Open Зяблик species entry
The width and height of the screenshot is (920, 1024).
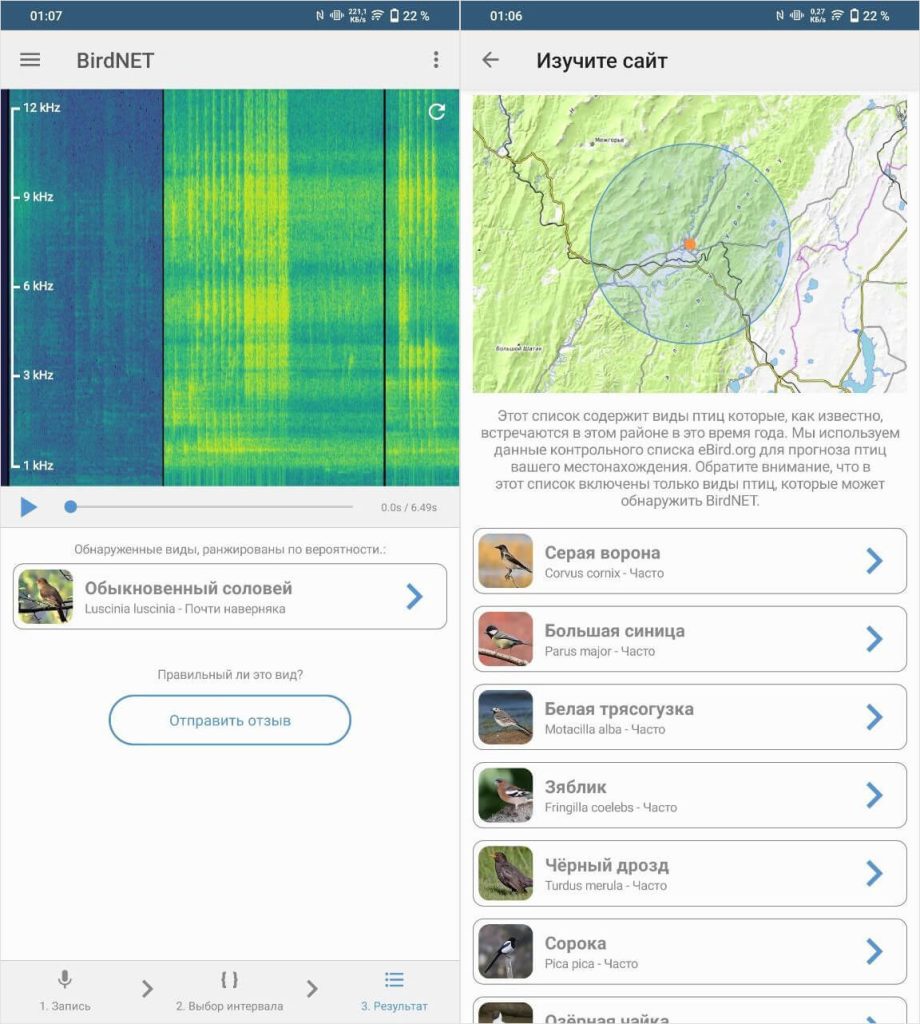[689, 795]
